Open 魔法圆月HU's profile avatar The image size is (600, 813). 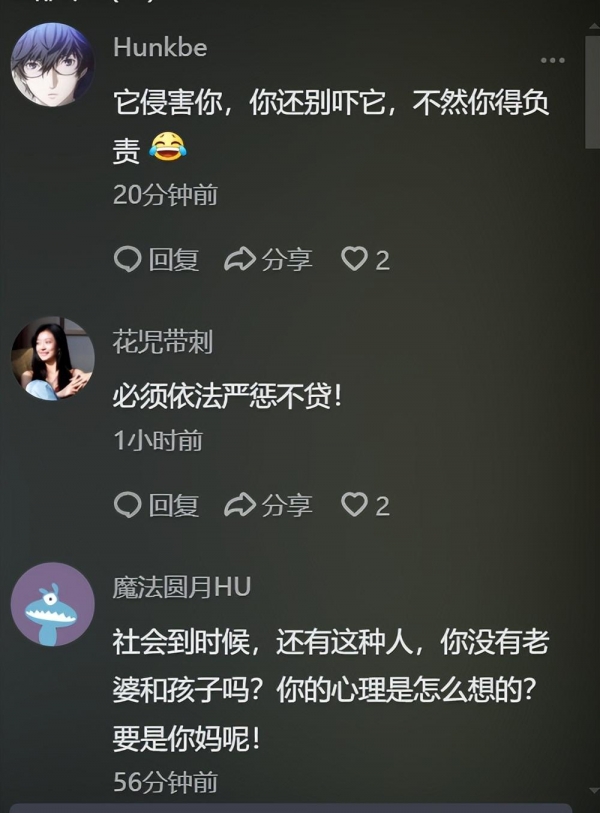[53, 605]
